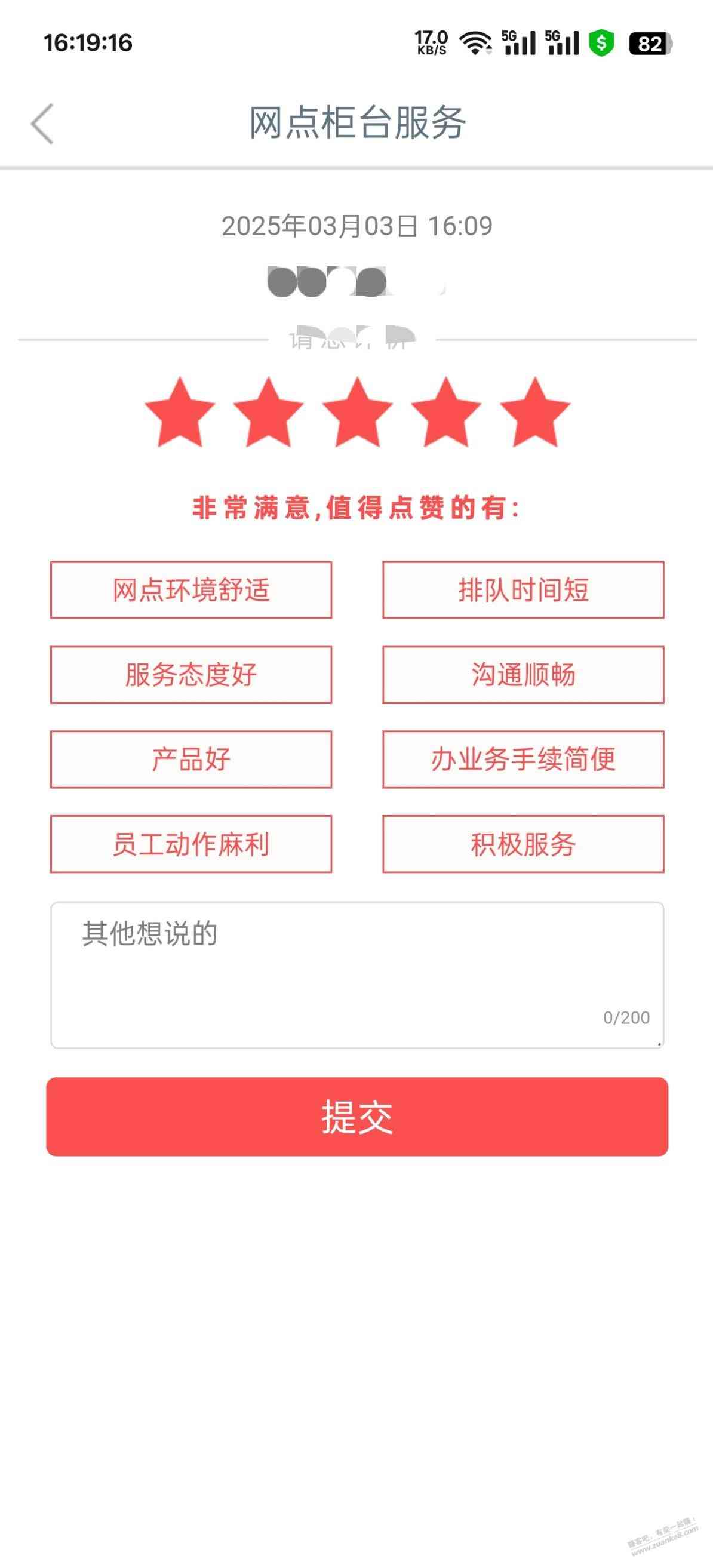Rate the service three stars
Image resolution: width=713 pixels, height=1568 pixels.
click(358, 413)
